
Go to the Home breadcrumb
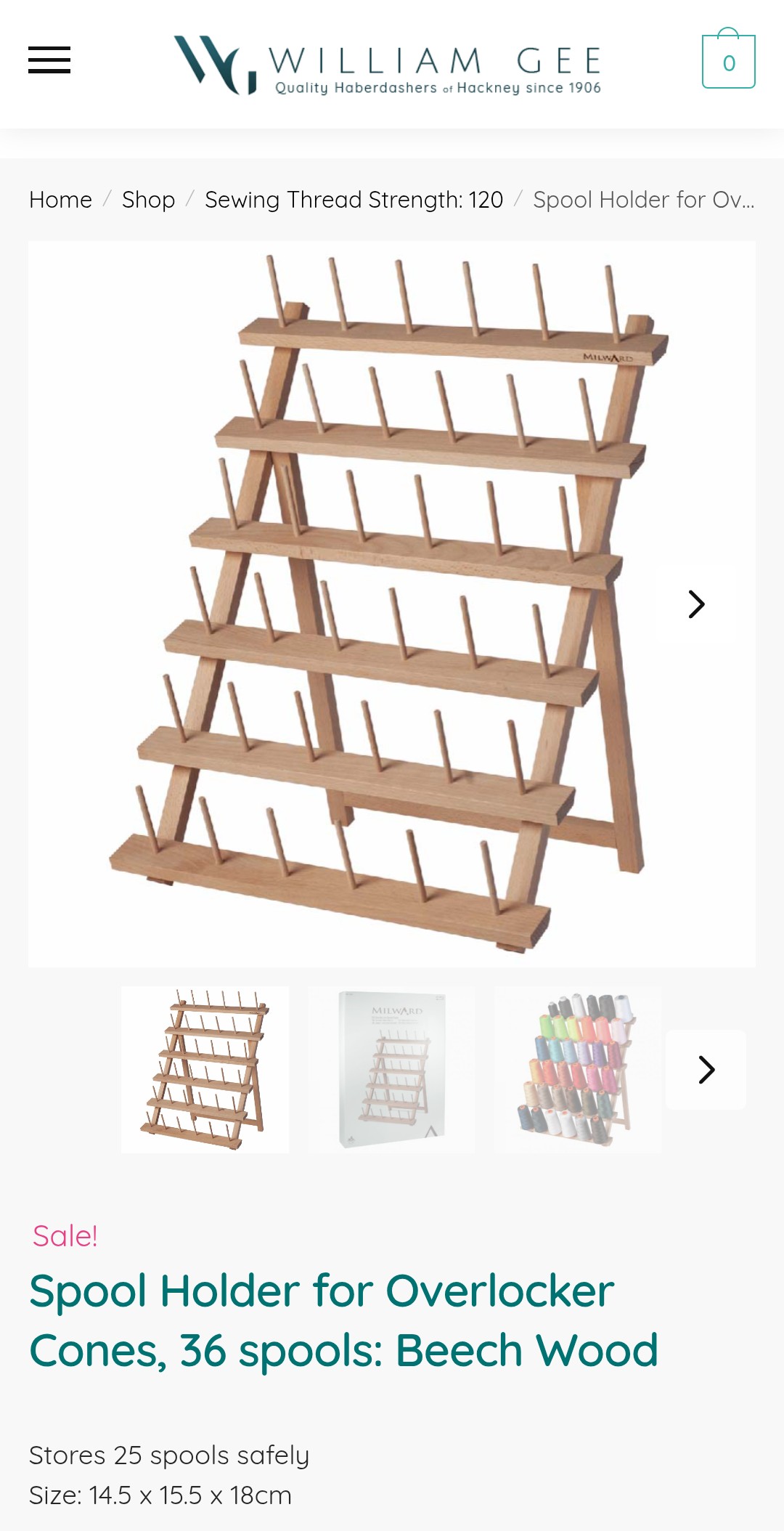click(60, 200)
